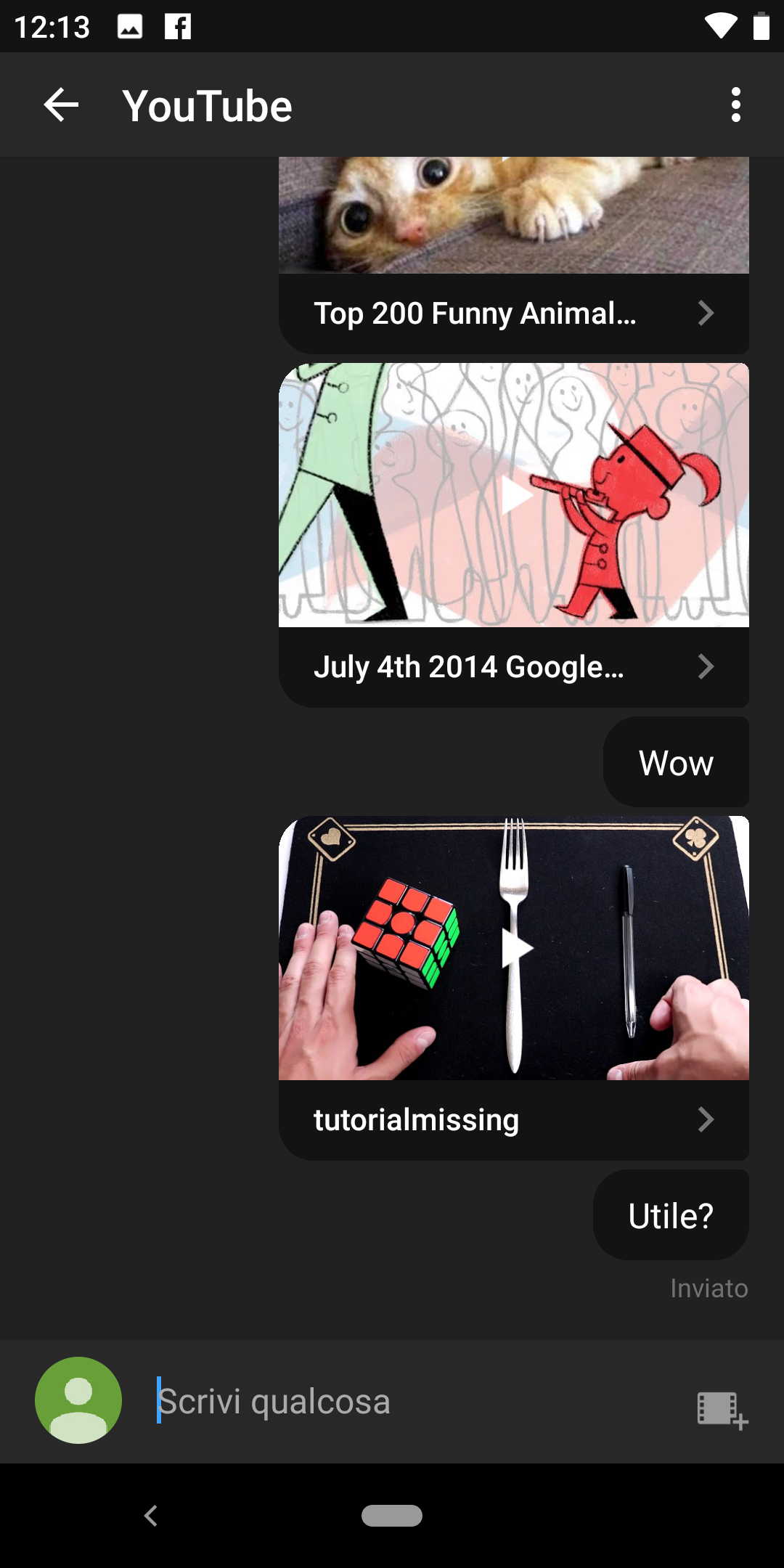
Task: Open the three-dot overflow menu
Action: (x=735, y=105)
